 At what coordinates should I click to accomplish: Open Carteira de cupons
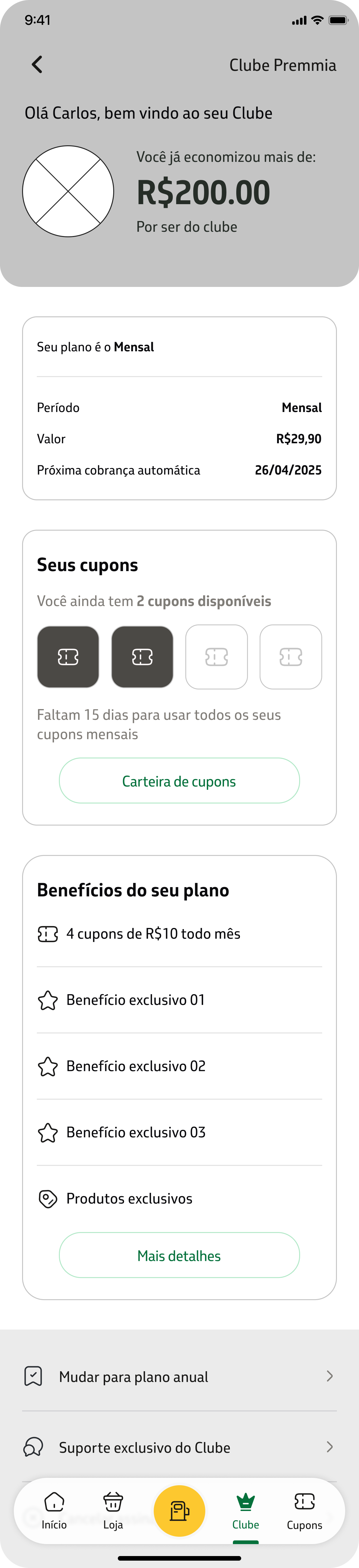(179, 780)
